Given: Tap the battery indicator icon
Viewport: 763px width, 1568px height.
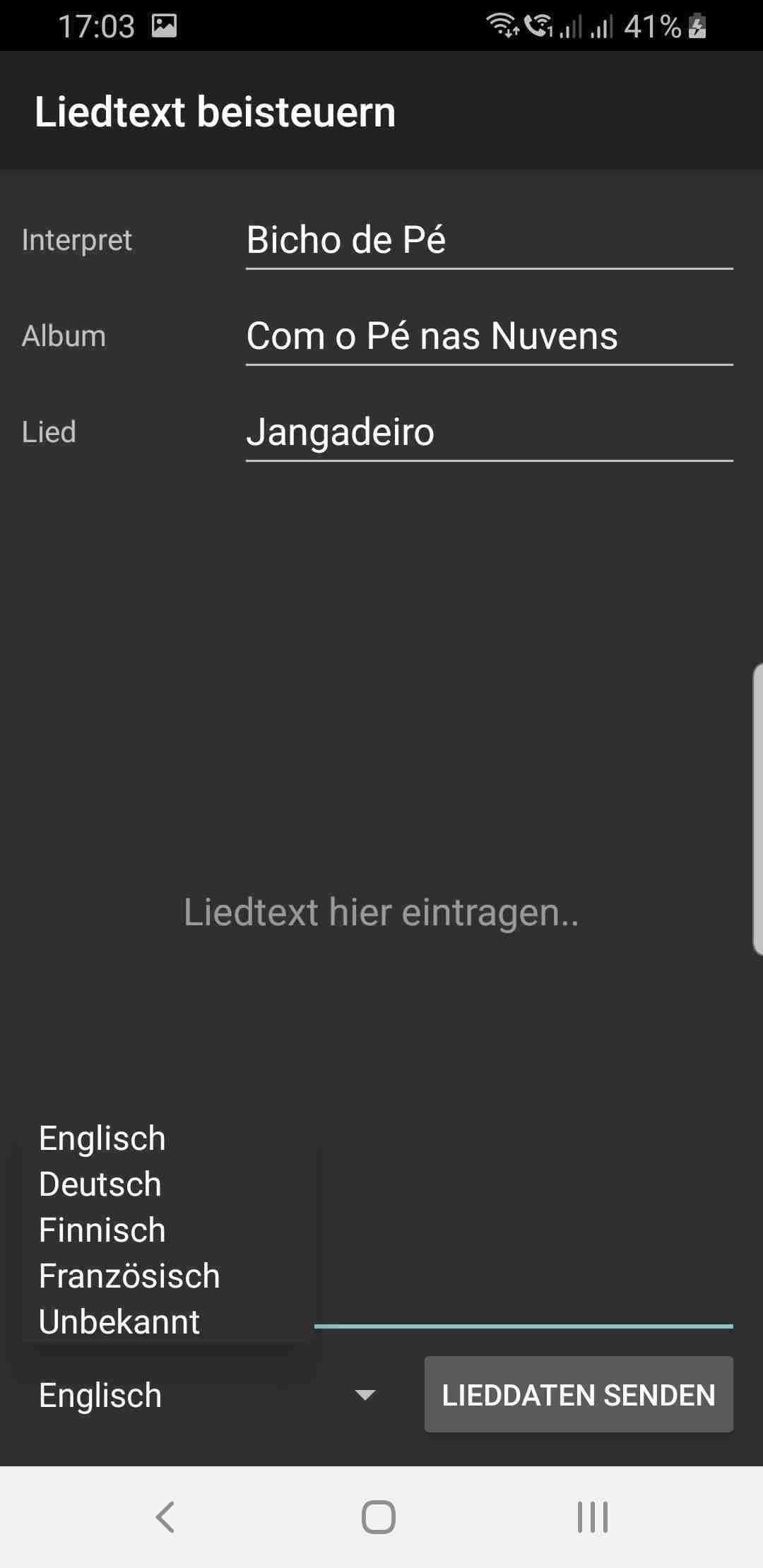Looking at the screenshot, I should pos(697,27).
